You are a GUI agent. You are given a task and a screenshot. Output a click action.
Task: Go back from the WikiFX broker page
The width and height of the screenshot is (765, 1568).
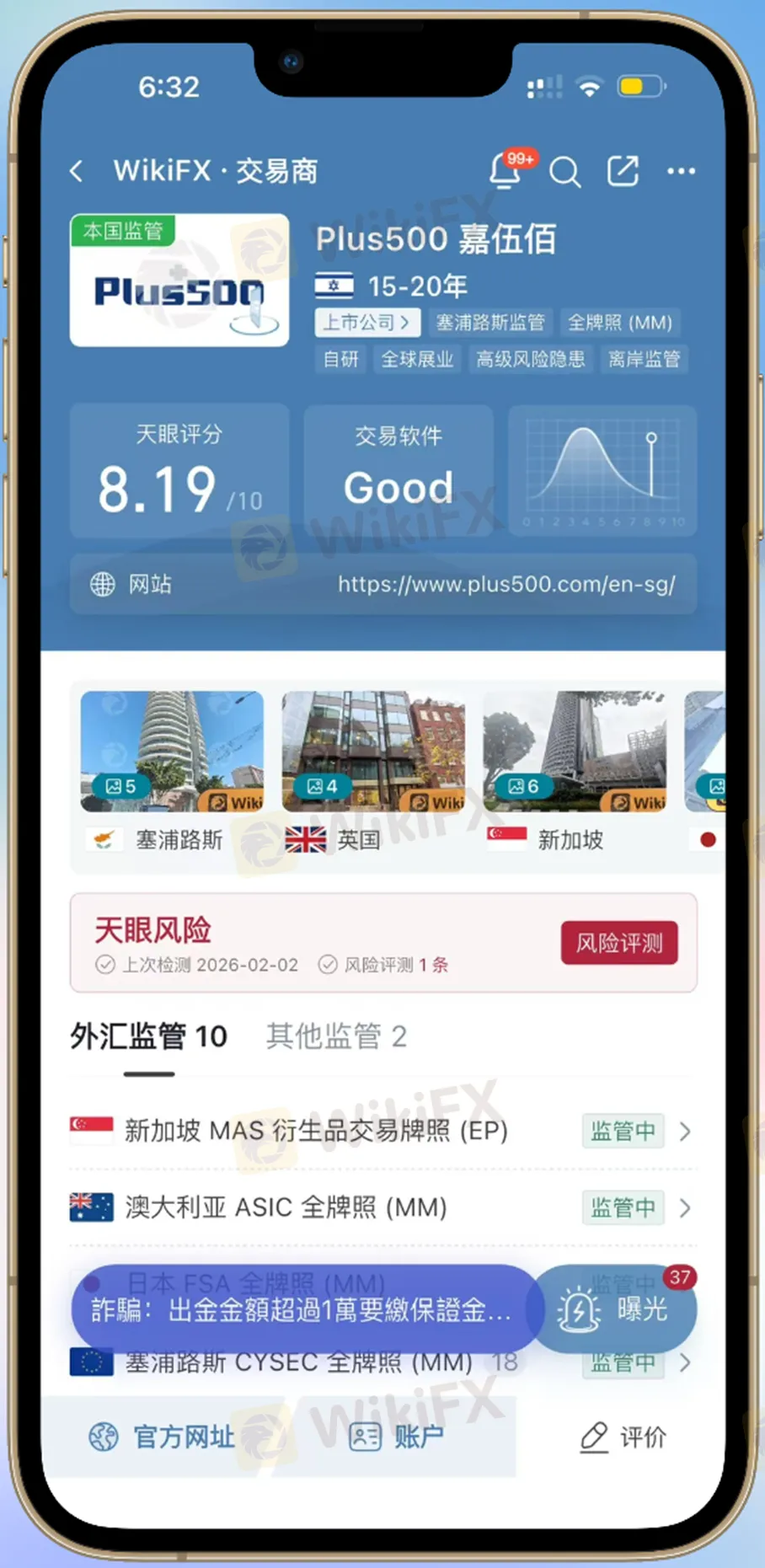pos(77,172)
